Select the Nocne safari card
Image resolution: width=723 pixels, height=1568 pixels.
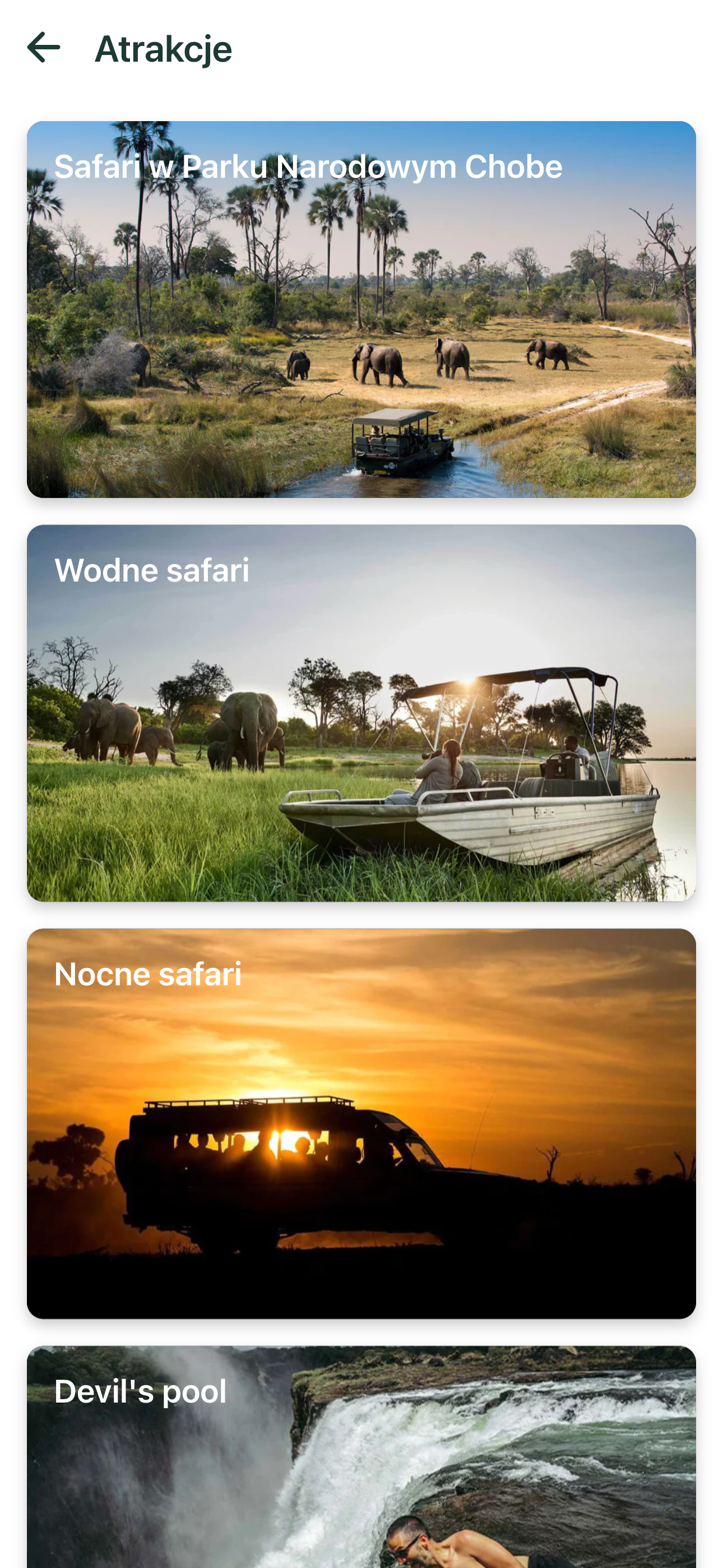(x=361, y=1123)
